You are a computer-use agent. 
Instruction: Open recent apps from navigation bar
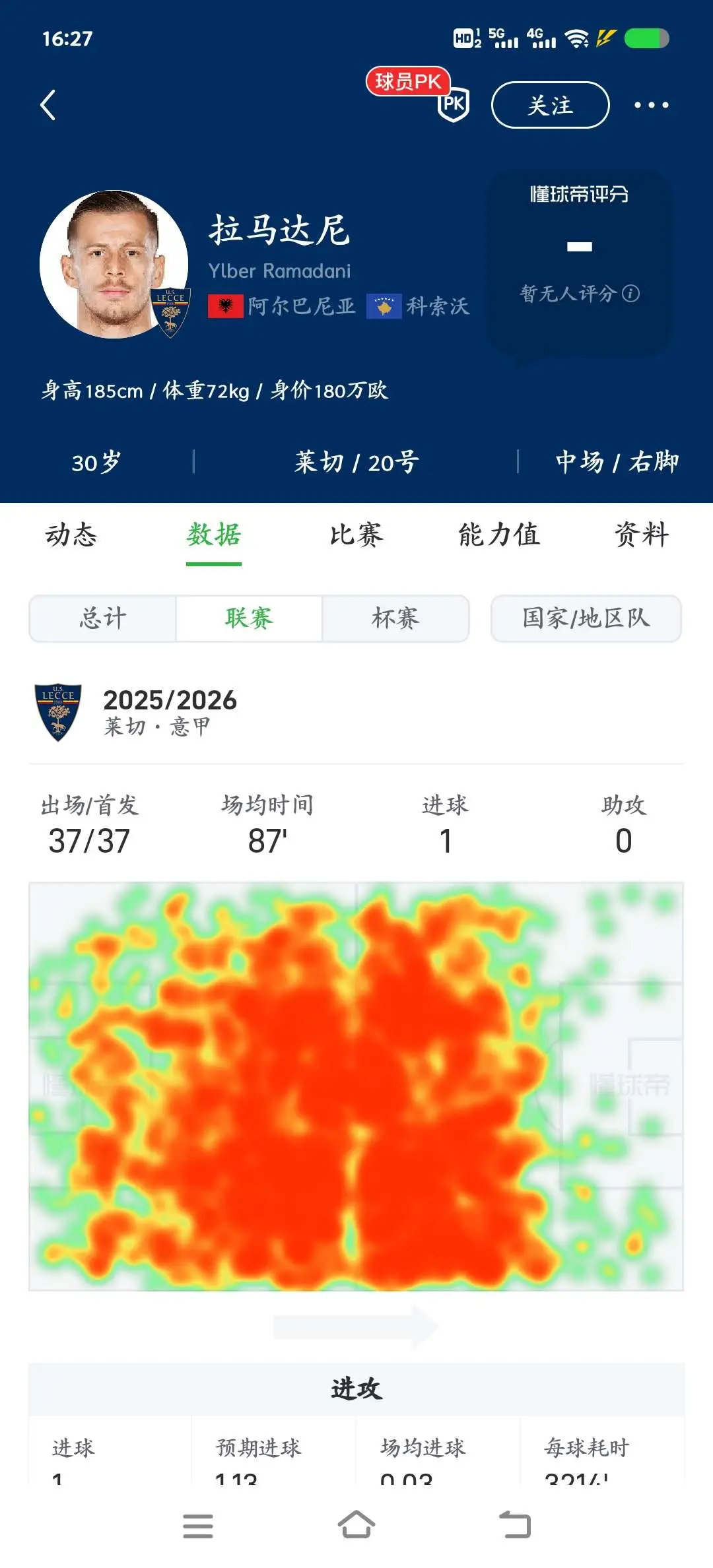(198, 1526)
